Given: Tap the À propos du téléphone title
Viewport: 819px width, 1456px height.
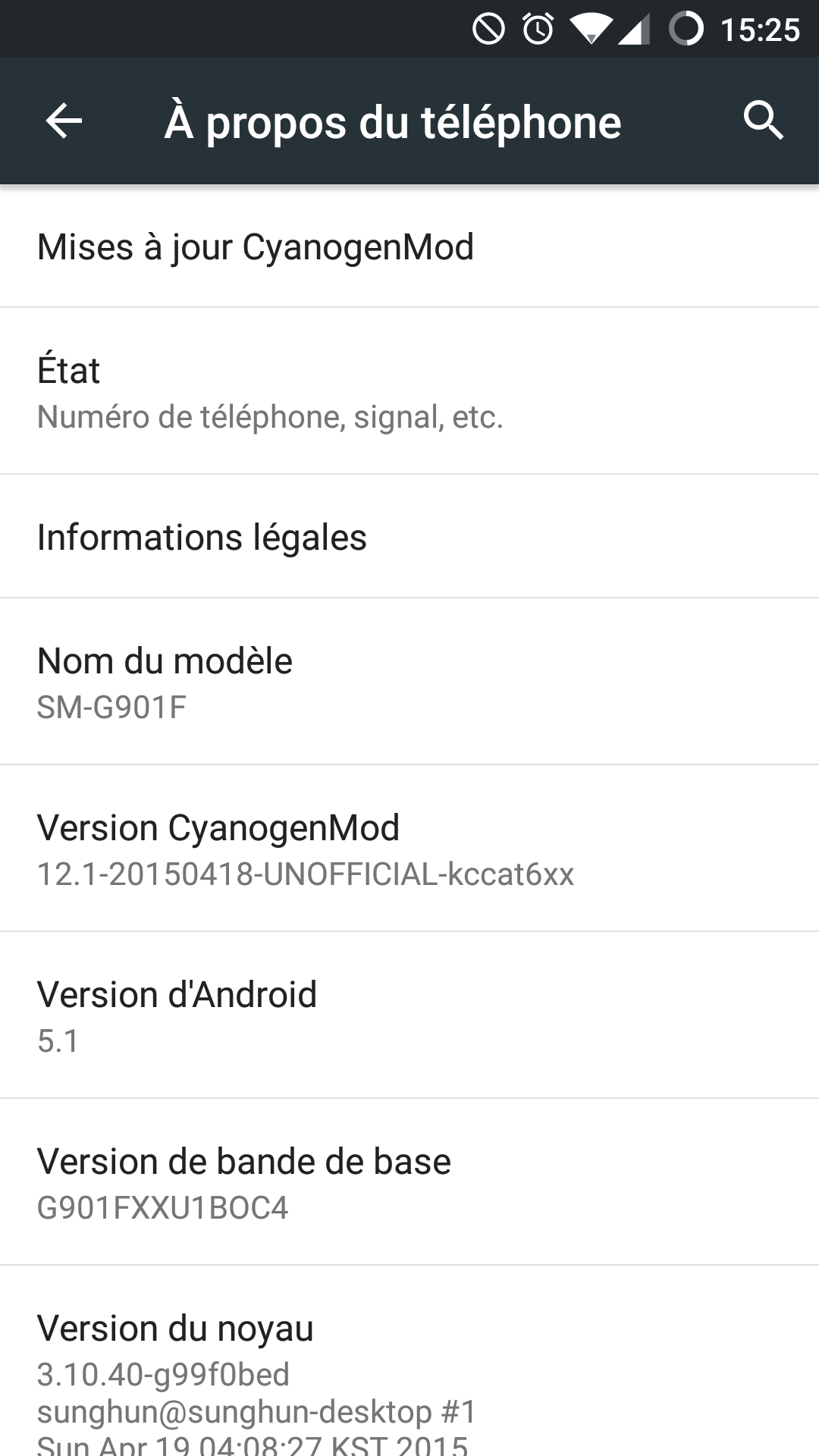Looking at the screenshot, I should click(x=394, y=121).
